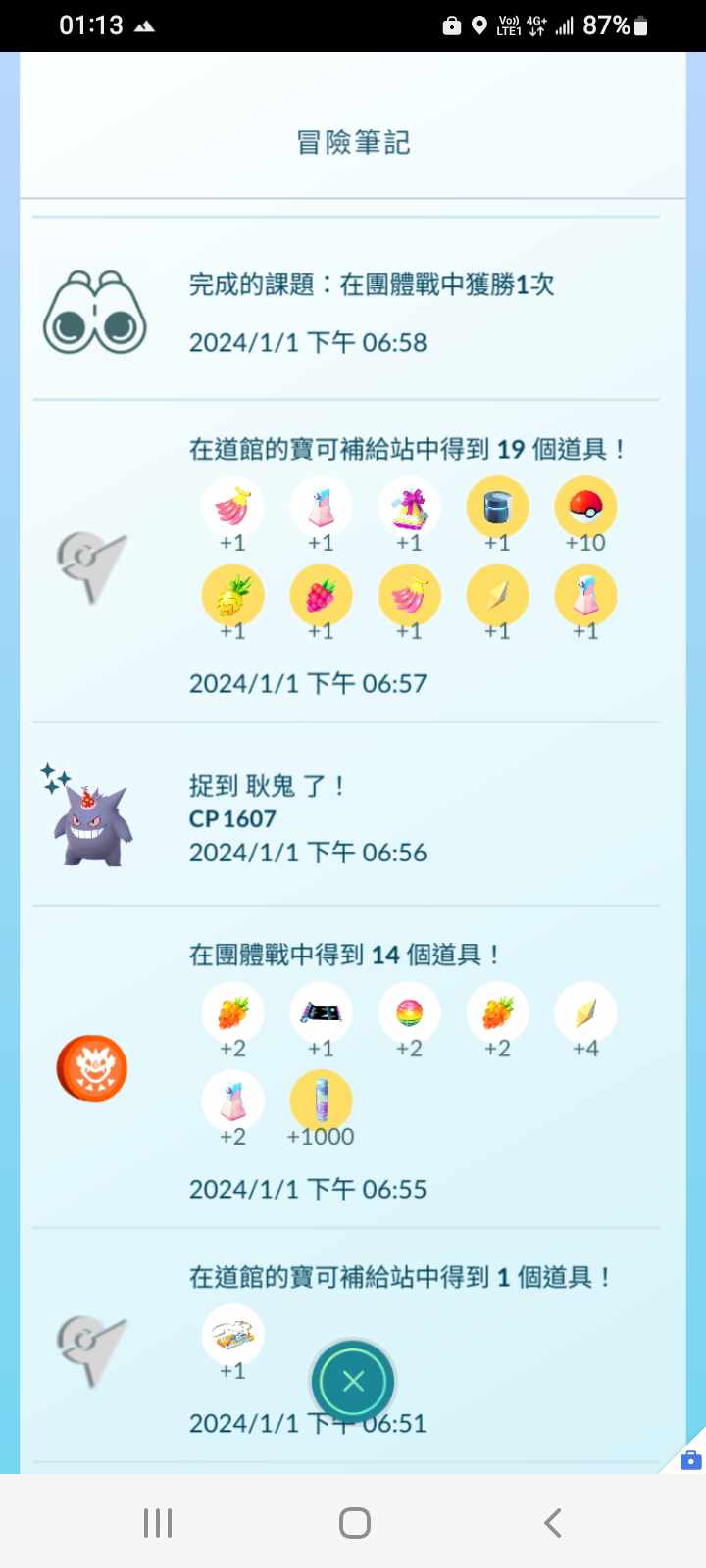Go back with the system back button

coord(552,1522)
